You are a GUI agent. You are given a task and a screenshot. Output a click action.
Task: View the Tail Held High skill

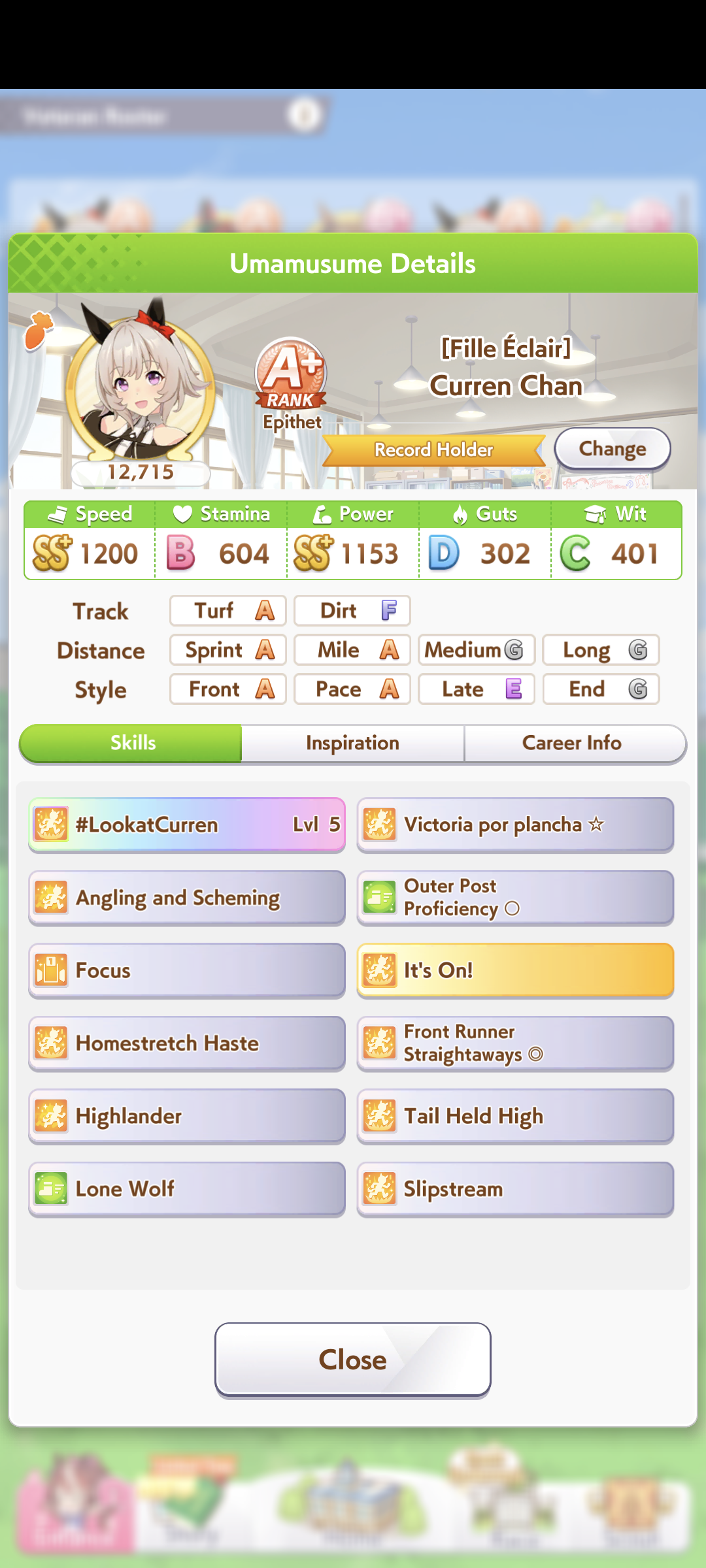click(515, 1116)
